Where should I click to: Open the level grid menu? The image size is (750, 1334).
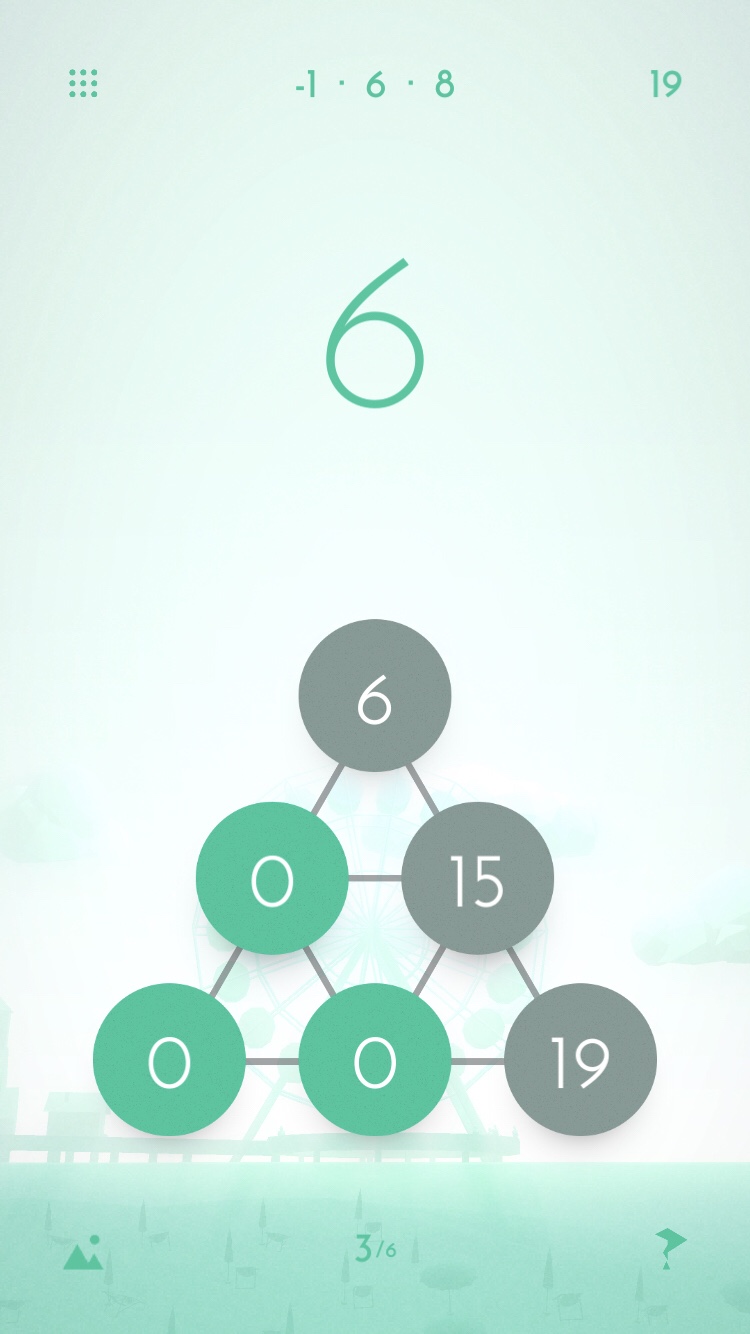tap(83, 84)
